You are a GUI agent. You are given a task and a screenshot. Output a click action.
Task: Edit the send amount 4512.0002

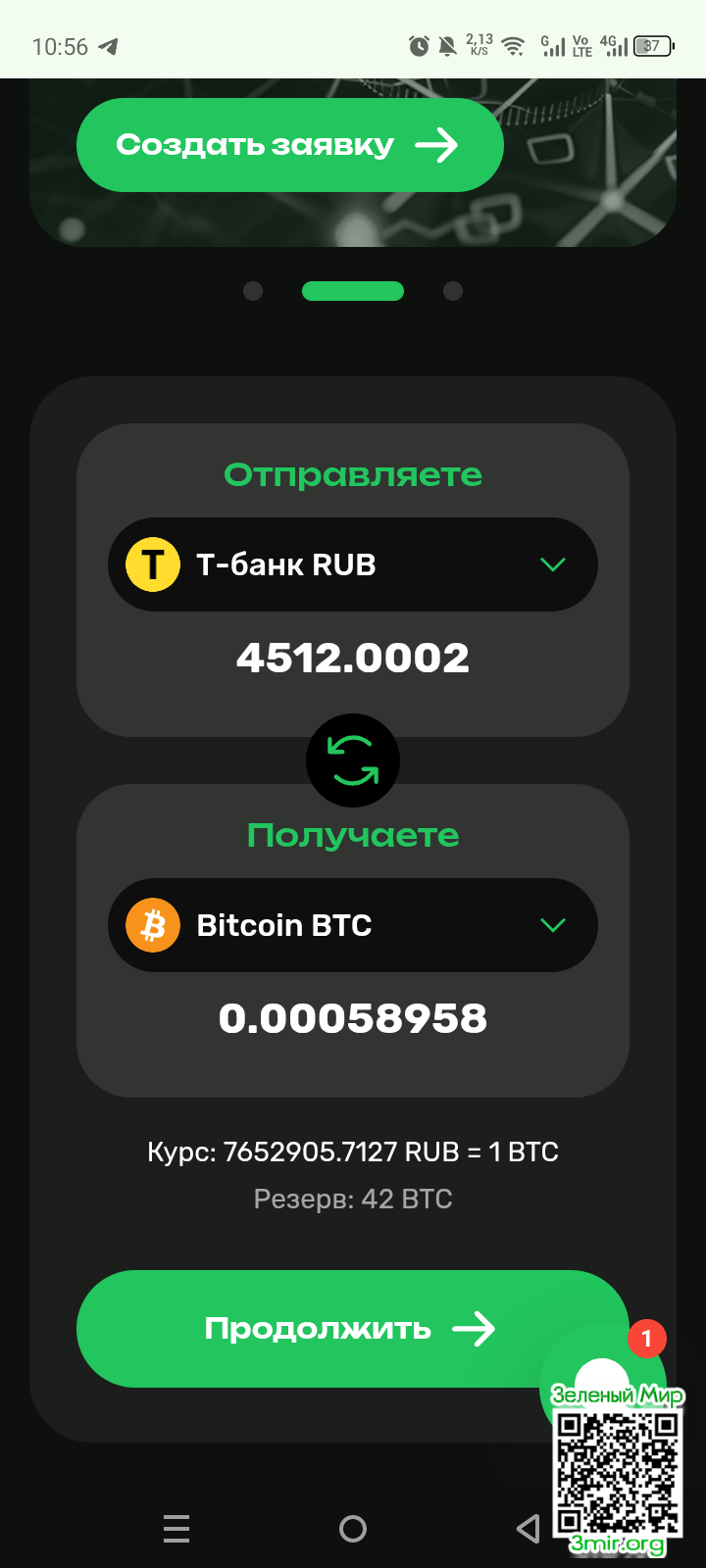point(353,658)
